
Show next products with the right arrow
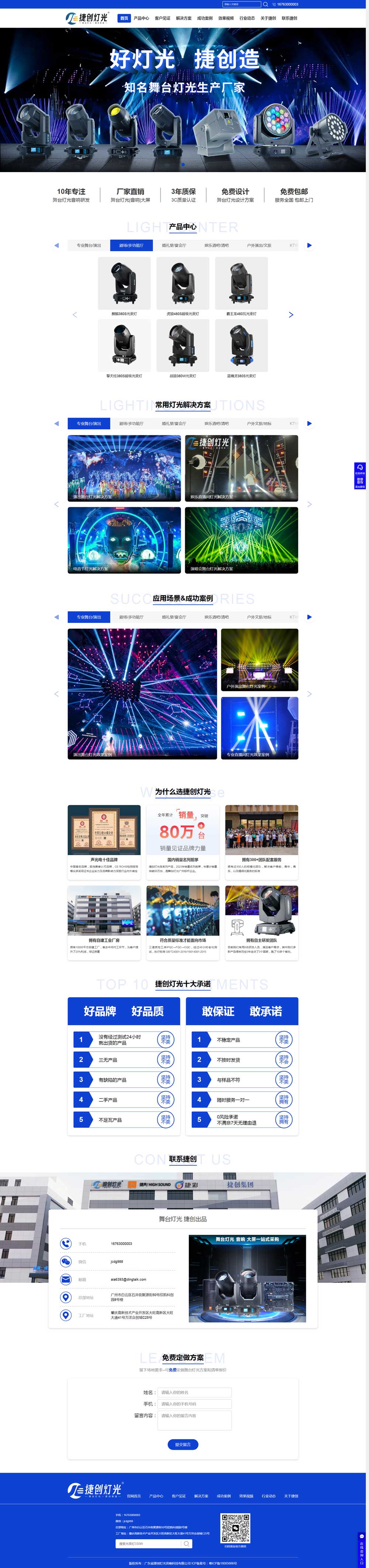[x=290, y=315]
